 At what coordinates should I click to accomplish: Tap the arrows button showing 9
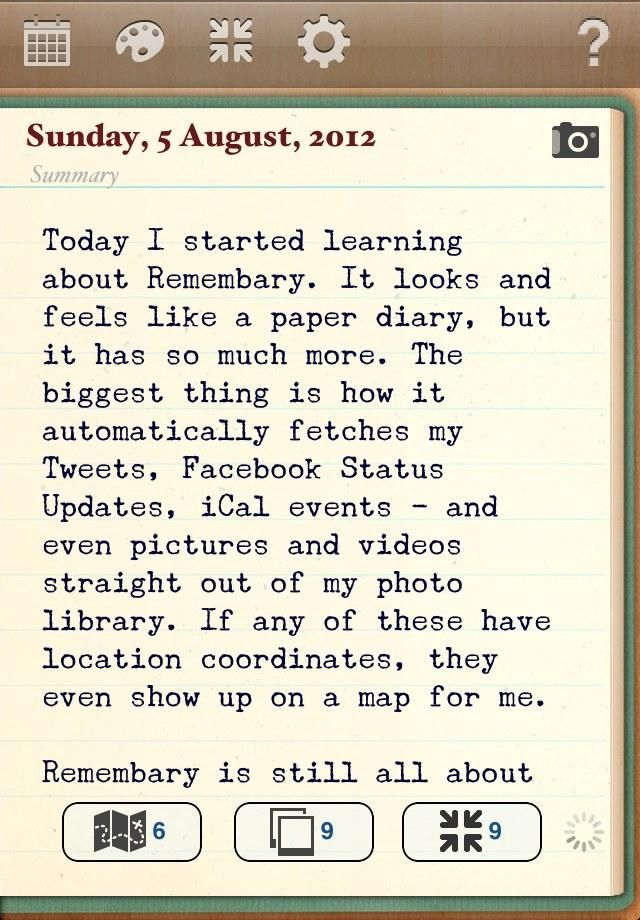(471, 832)
